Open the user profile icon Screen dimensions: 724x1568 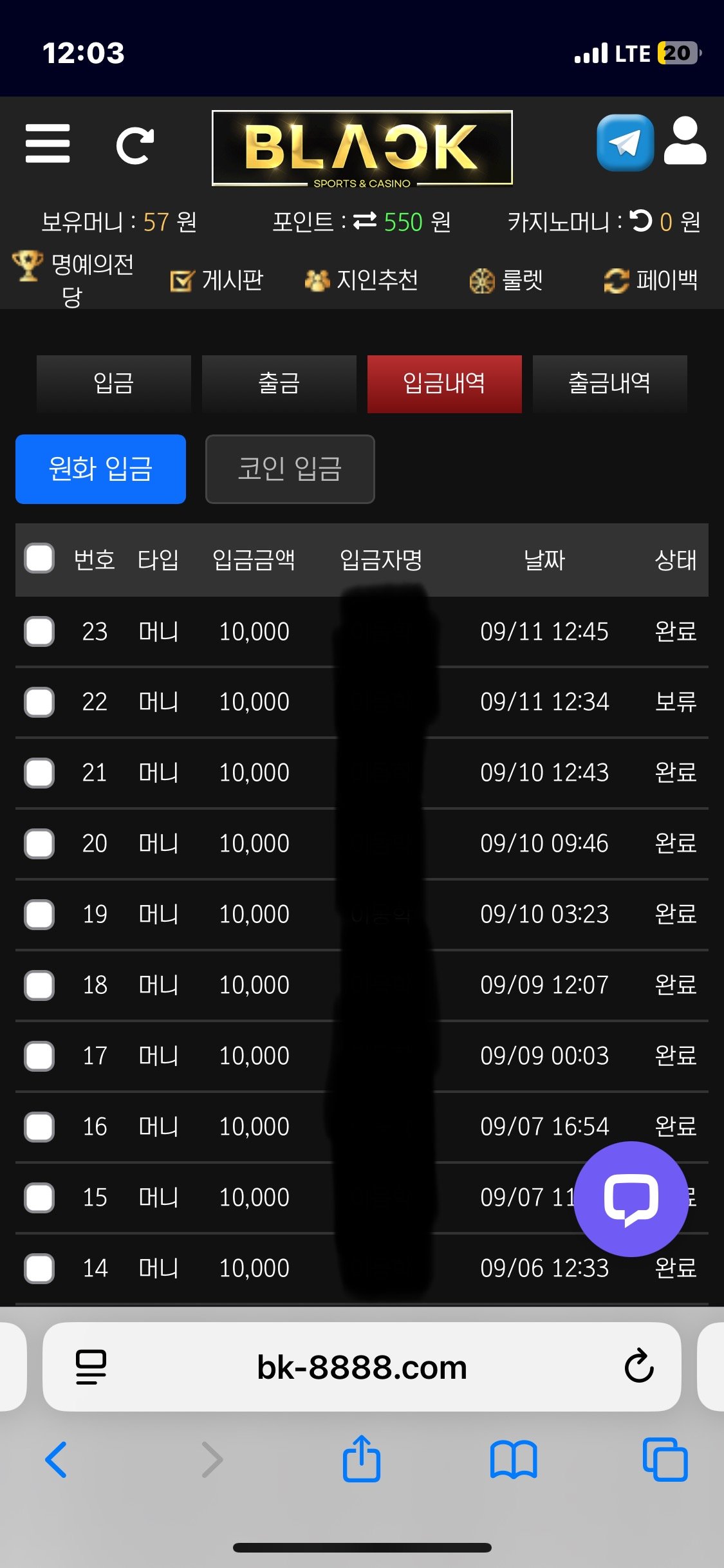[x=685, y=142]
